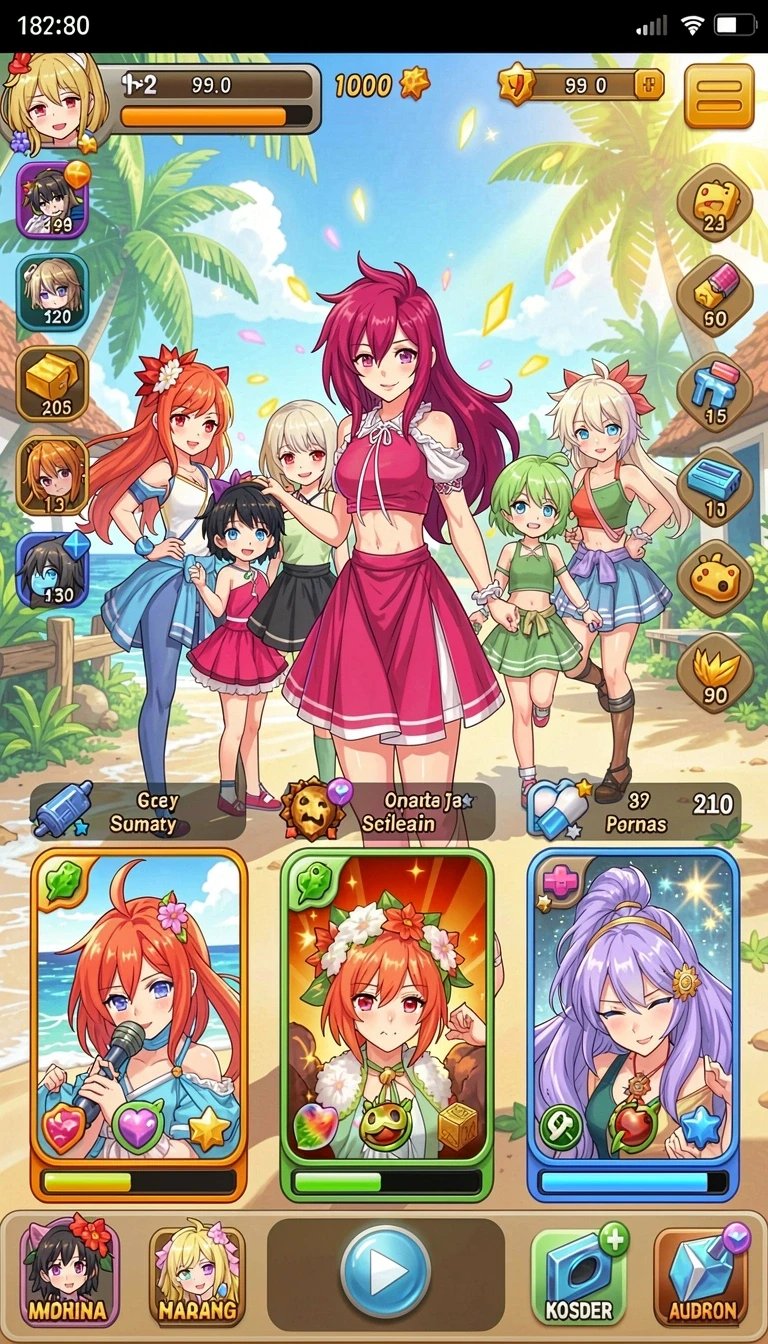Tap the plus next to the shield currency
The width and height of the screenshot is (768, 1344).
tap(648, 85)
